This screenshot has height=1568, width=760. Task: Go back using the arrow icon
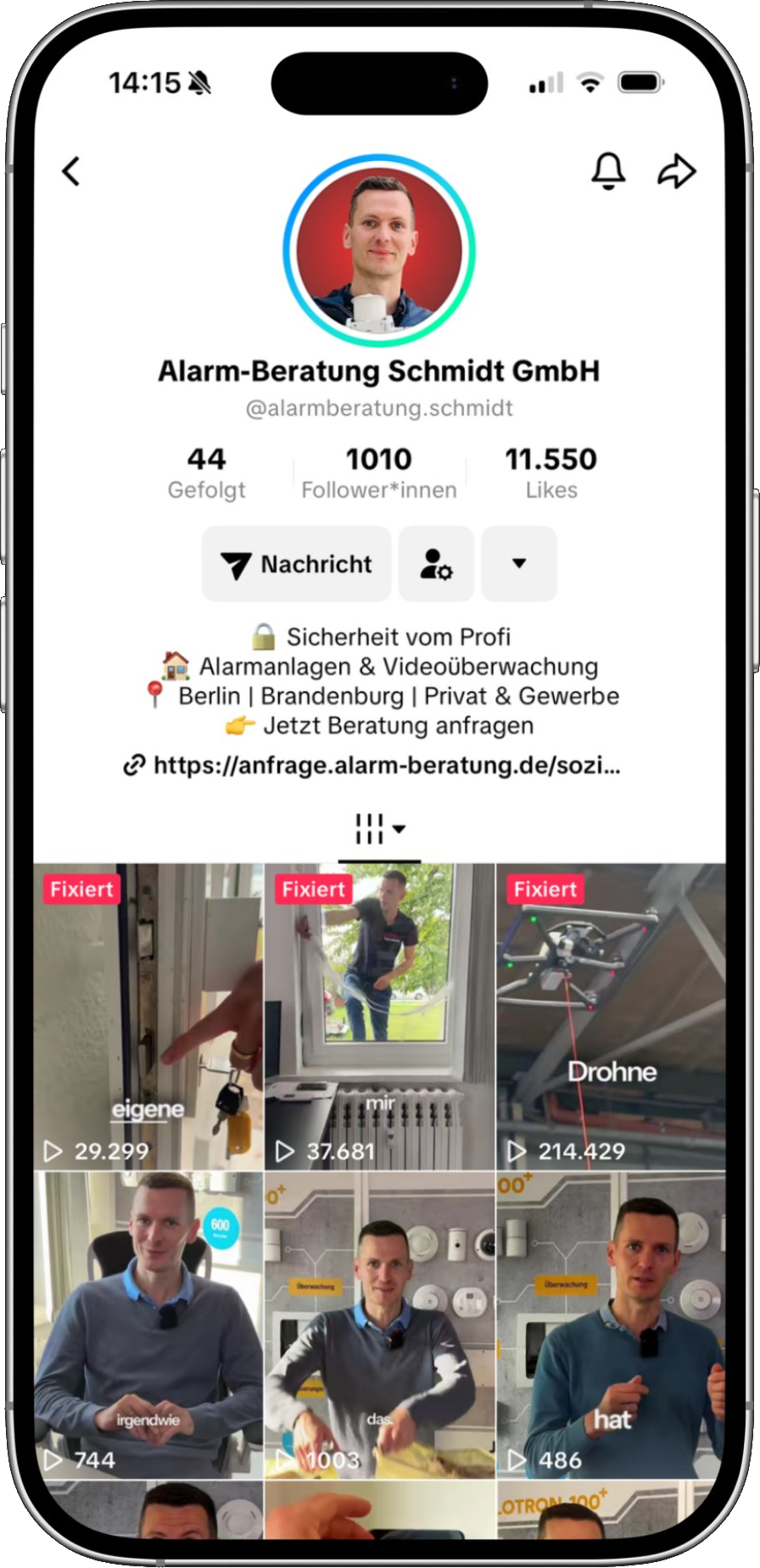pyautogui.click(x=71, y=171)
